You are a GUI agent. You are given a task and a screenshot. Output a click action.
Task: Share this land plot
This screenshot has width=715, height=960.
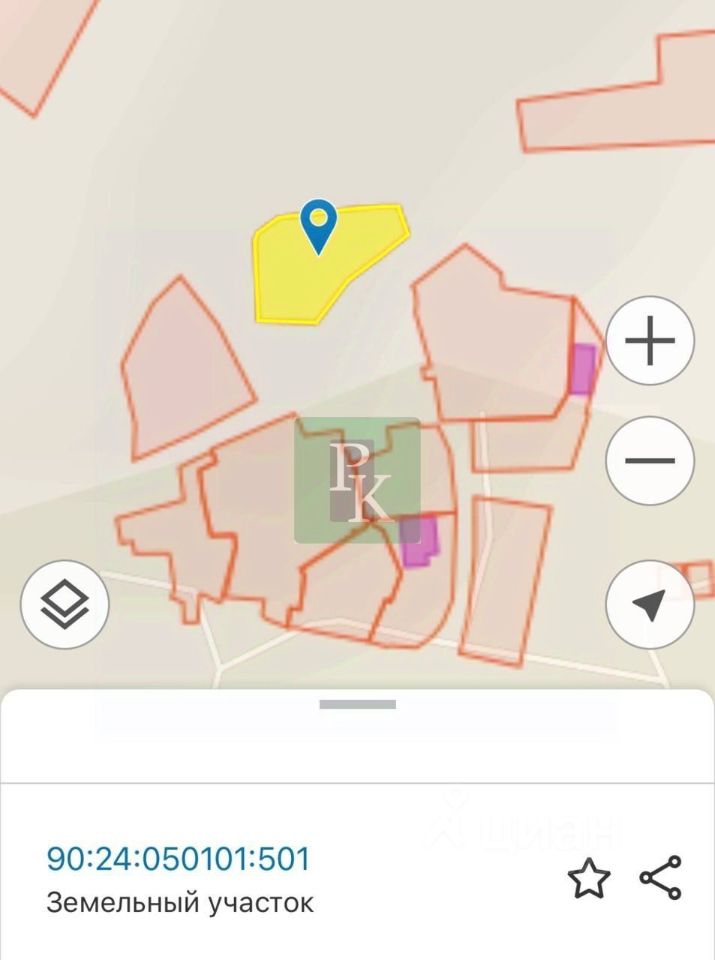660,878
